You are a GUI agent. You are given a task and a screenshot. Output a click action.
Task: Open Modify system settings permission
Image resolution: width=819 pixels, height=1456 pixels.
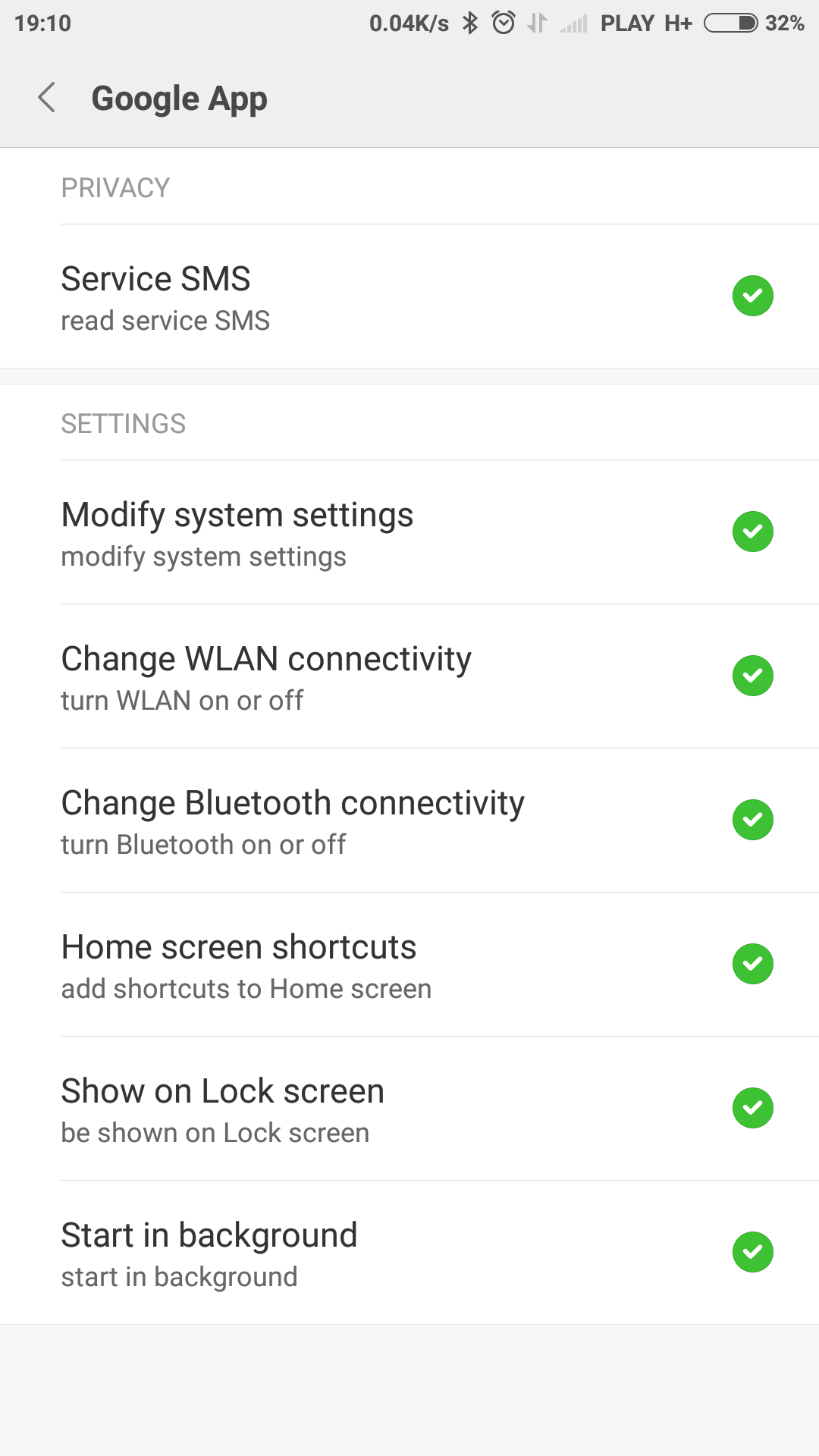pos(409,532)
